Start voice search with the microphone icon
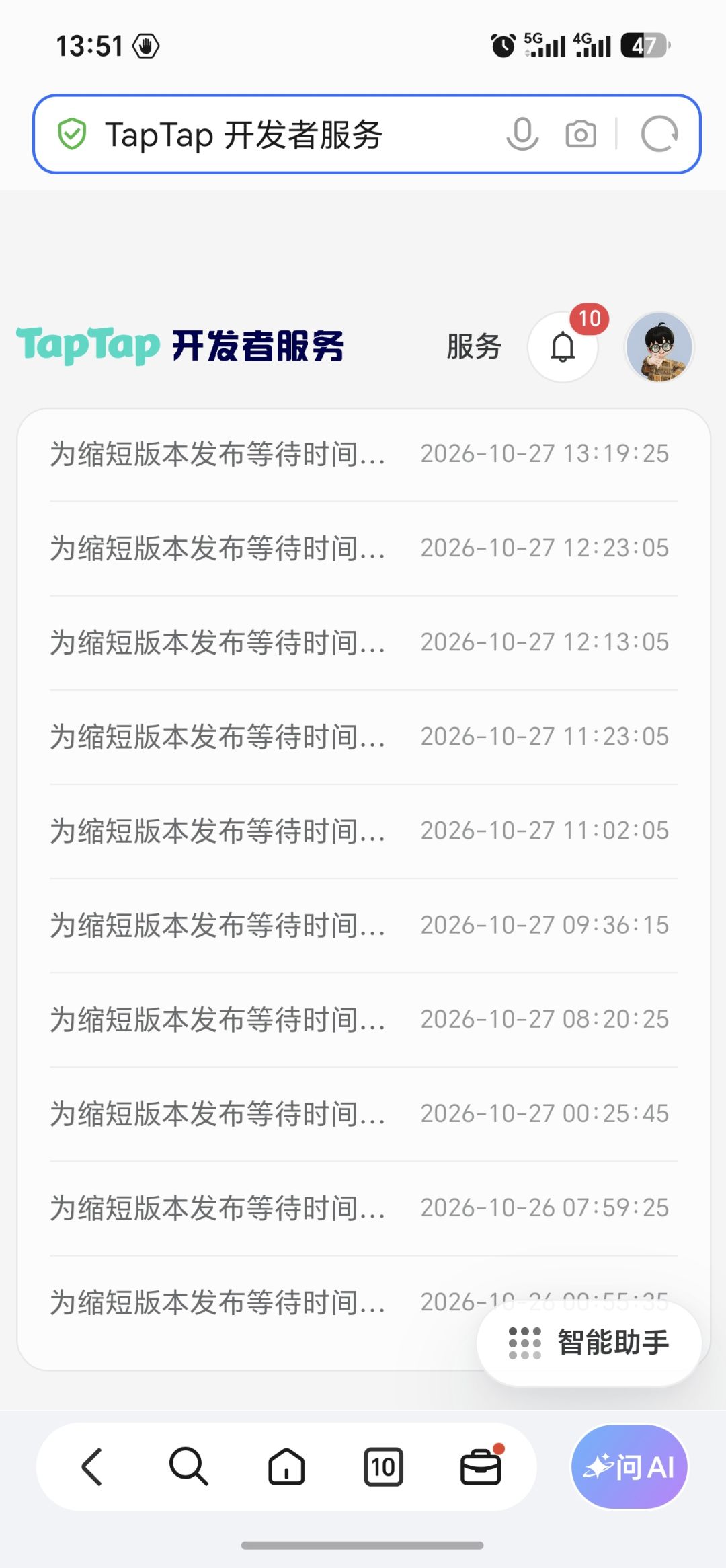 pyautogui.click(x=522, y=134)
